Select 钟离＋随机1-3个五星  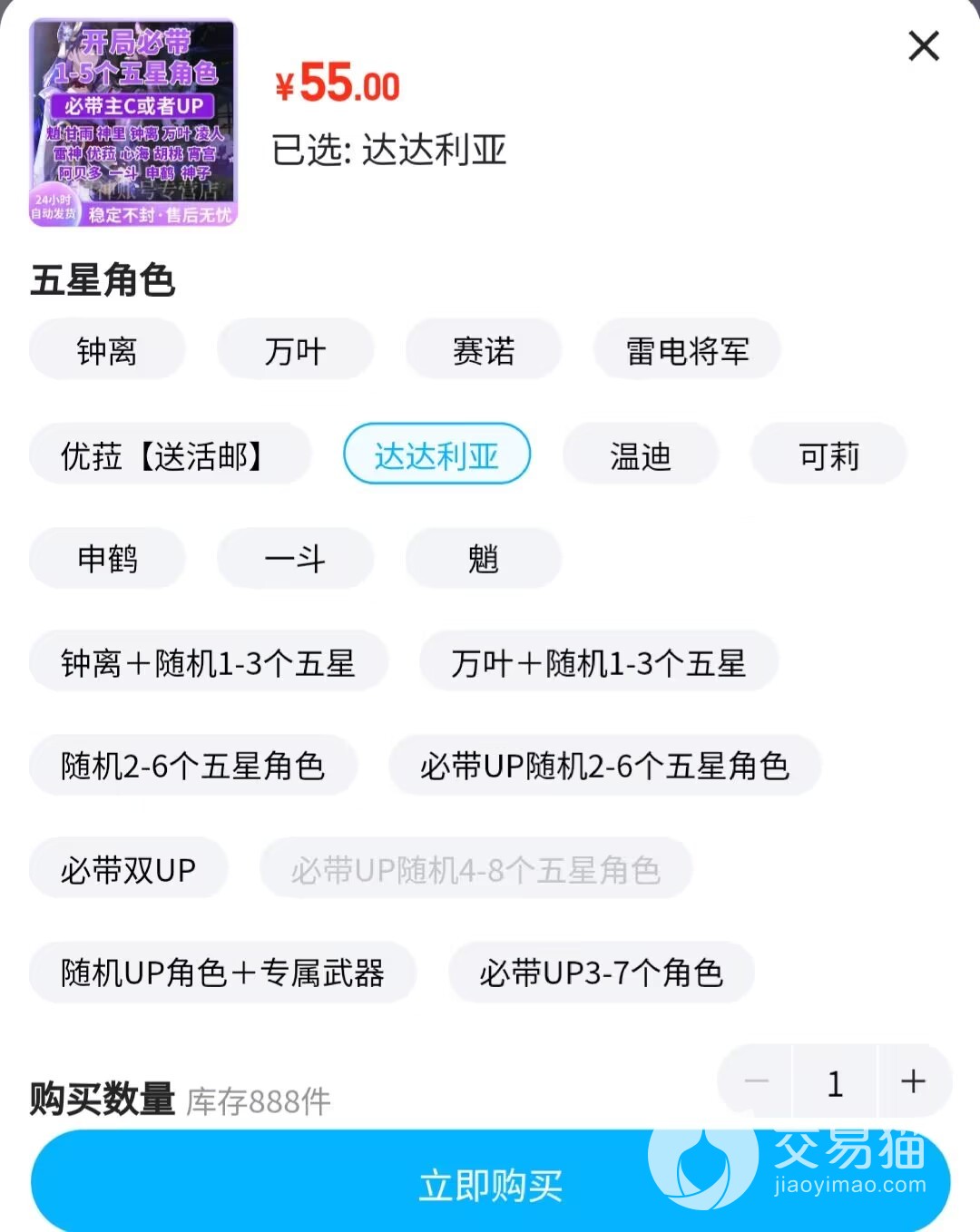pos(209,662)
